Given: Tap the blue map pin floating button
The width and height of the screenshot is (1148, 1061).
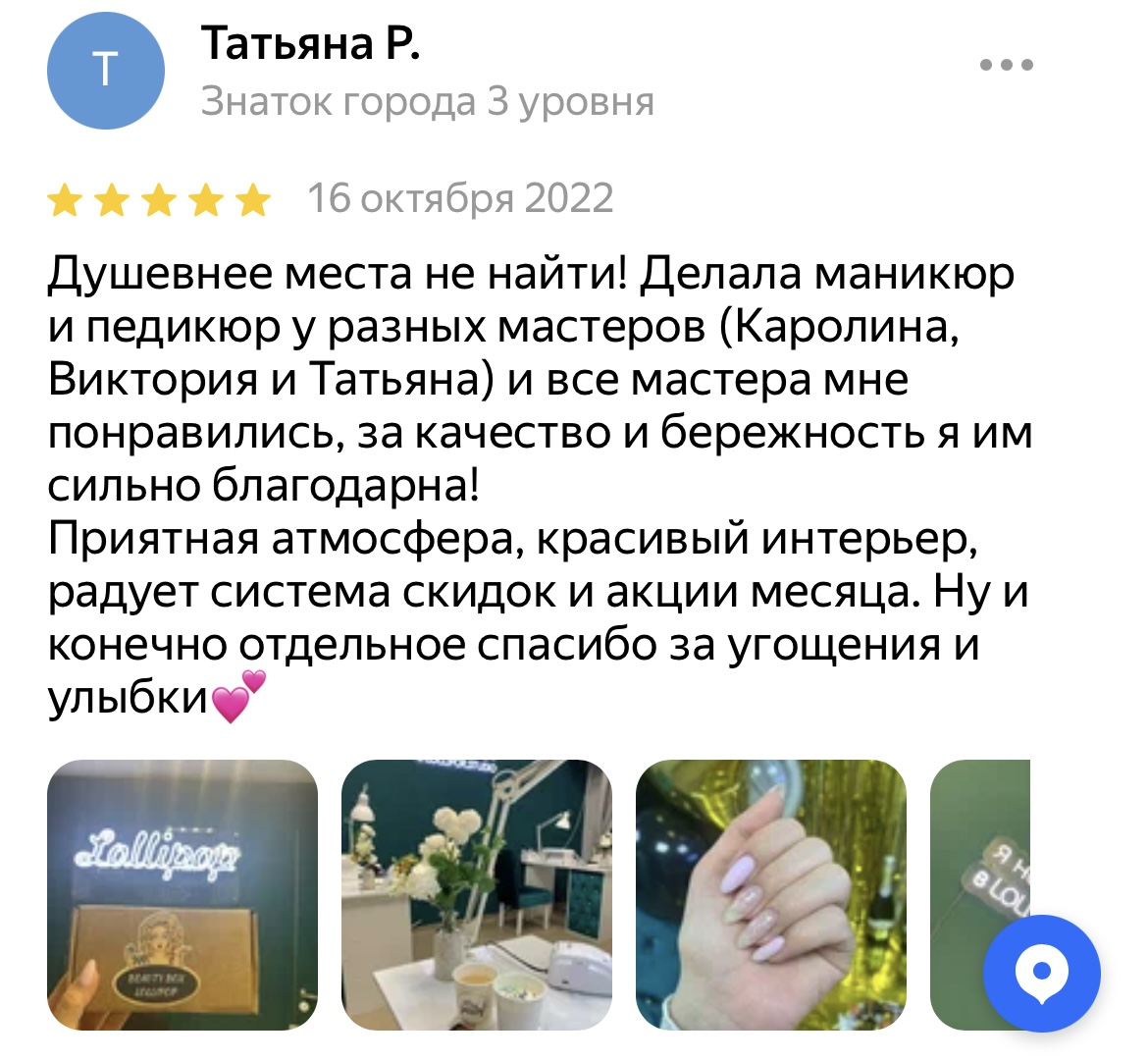Looking at the screenshot, I should (1042, 974).
